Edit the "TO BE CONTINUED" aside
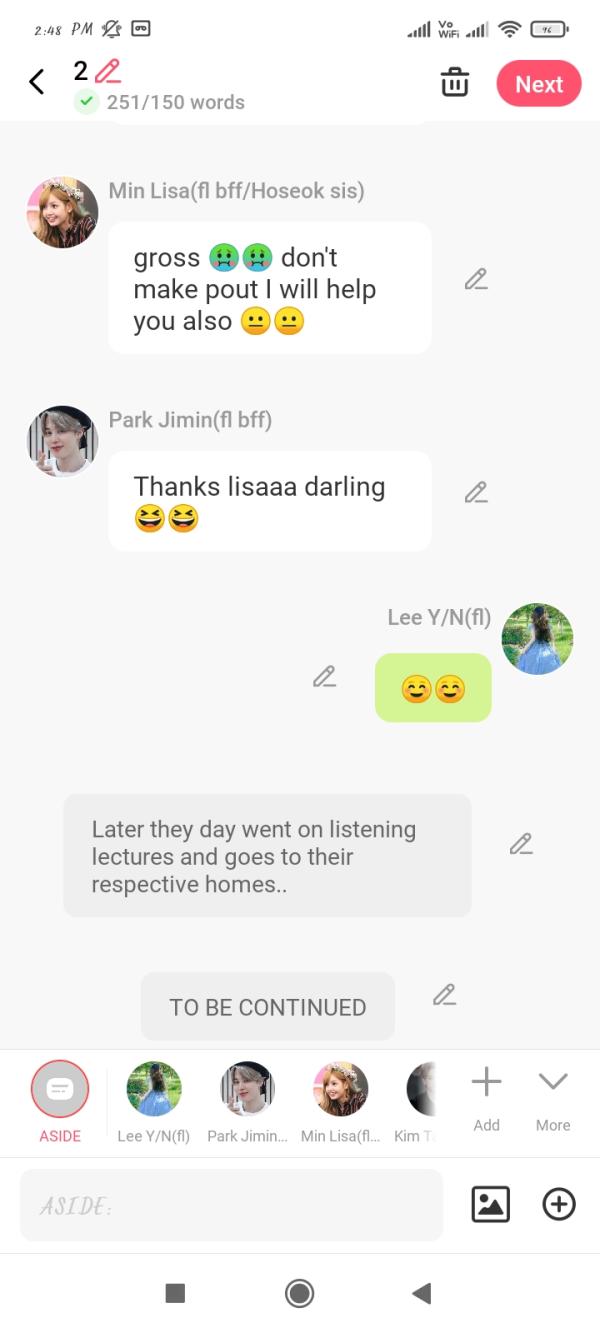 (x=445, y=995)
